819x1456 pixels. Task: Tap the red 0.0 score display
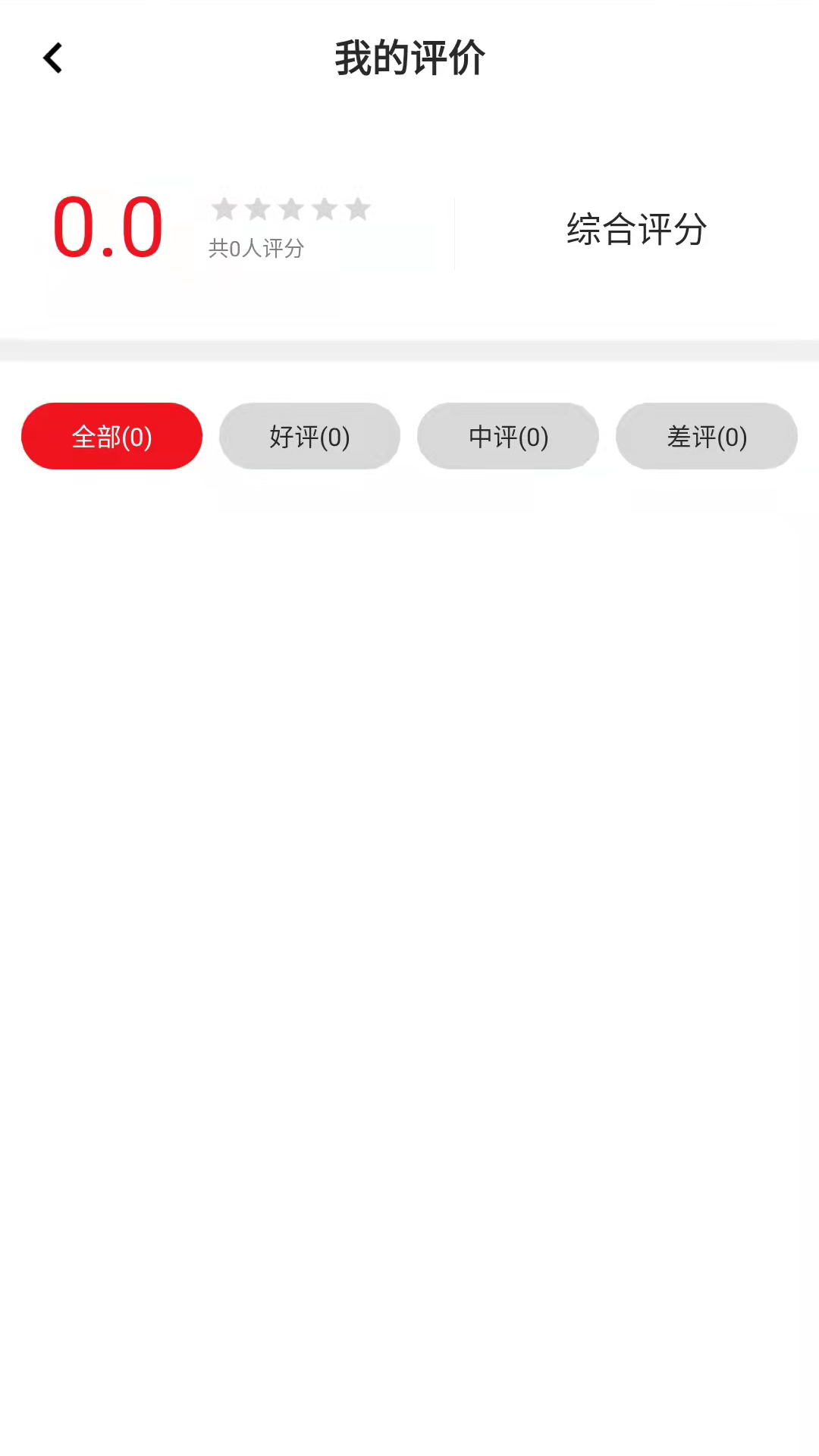pos(108,227)
